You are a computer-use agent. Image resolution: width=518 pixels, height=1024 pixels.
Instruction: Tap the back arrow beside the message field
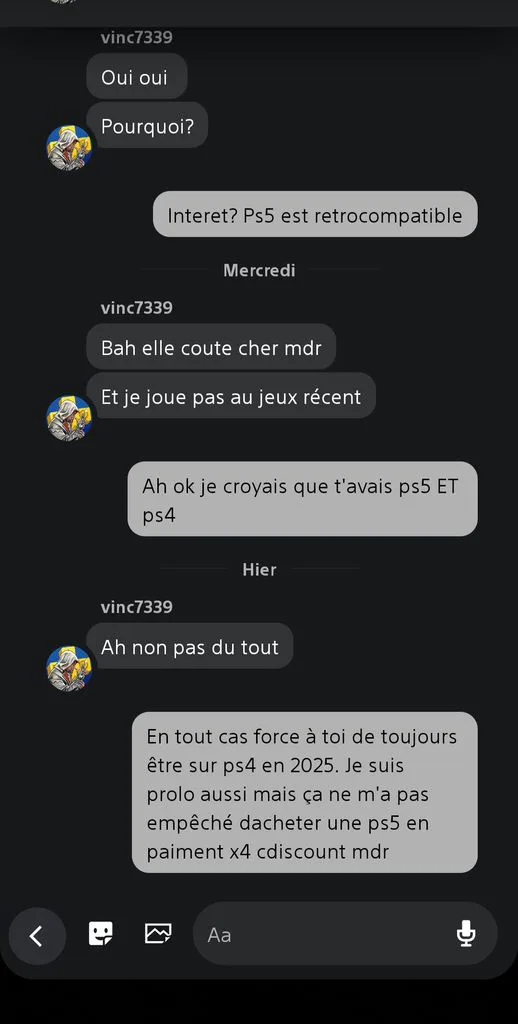click(x=37, y=936)
